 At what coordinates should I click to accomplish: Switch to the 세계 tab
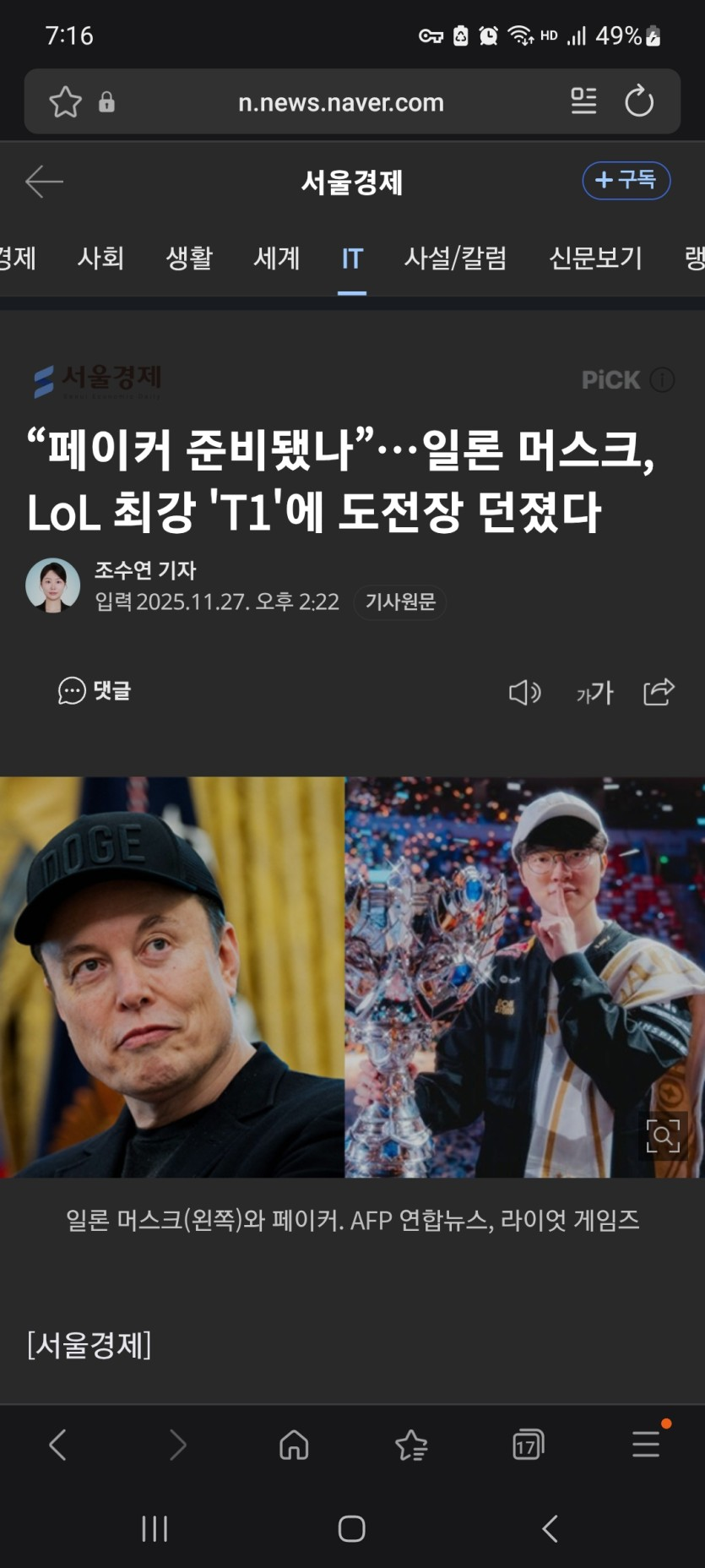(277, 258)
